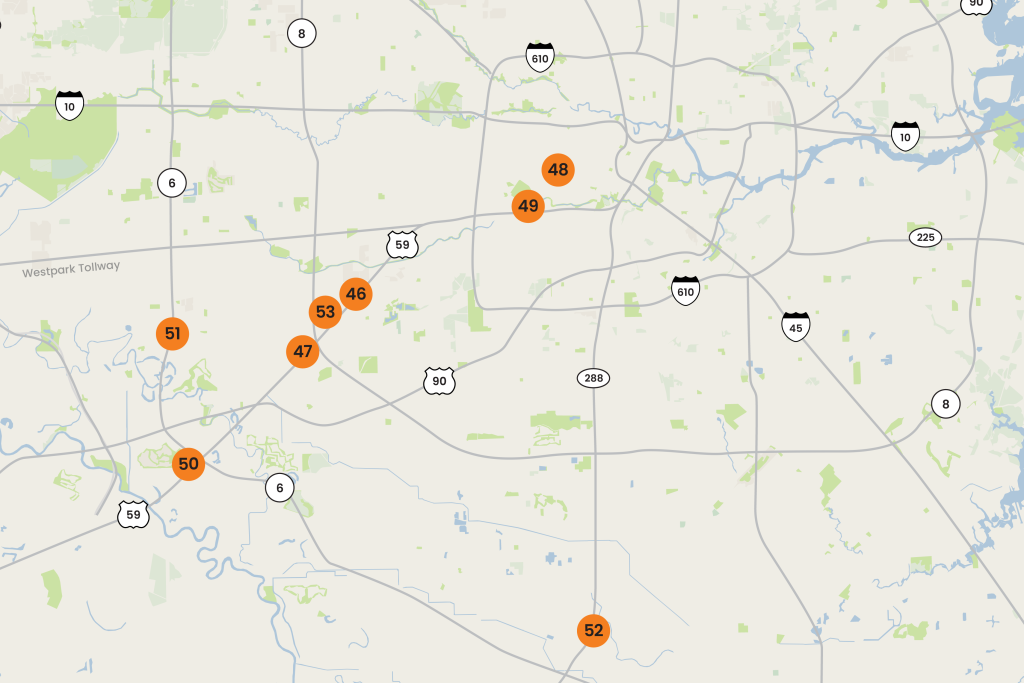
Task: Open map marker 52
Action: pos(593,631)
